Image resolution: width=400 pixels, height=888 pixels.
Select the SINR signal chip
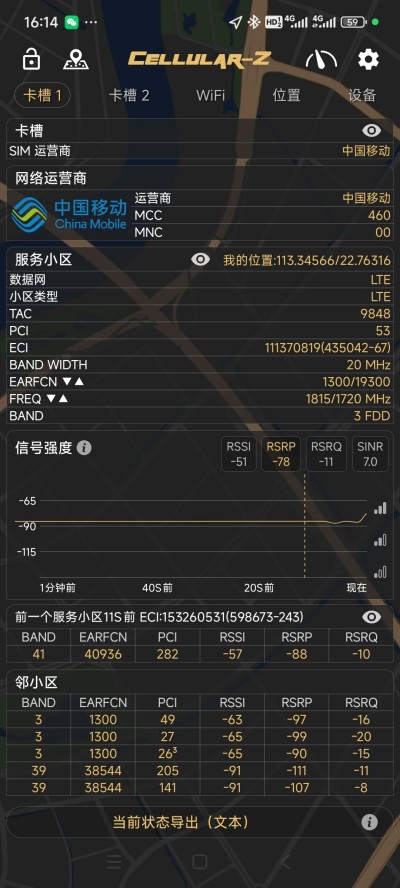[x=370, y=454]
